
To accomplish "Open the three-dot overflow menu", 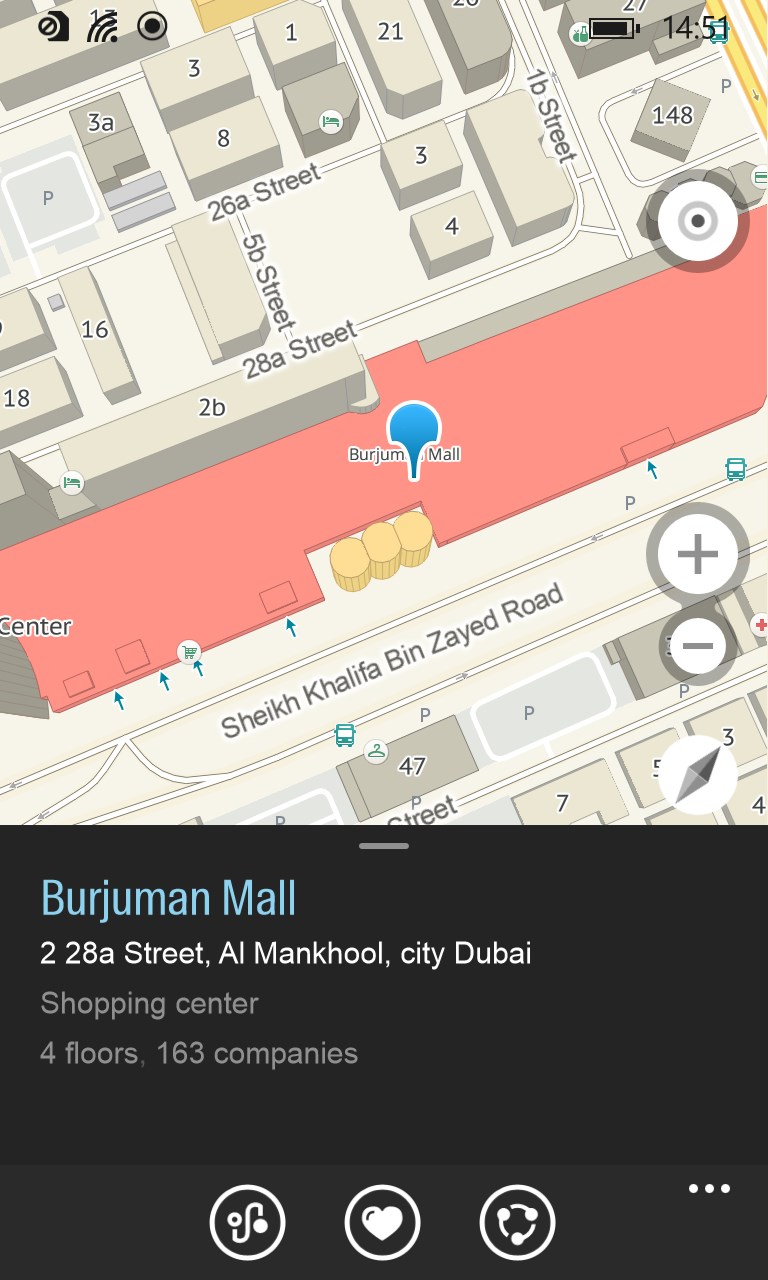I will pos(709,1189).
